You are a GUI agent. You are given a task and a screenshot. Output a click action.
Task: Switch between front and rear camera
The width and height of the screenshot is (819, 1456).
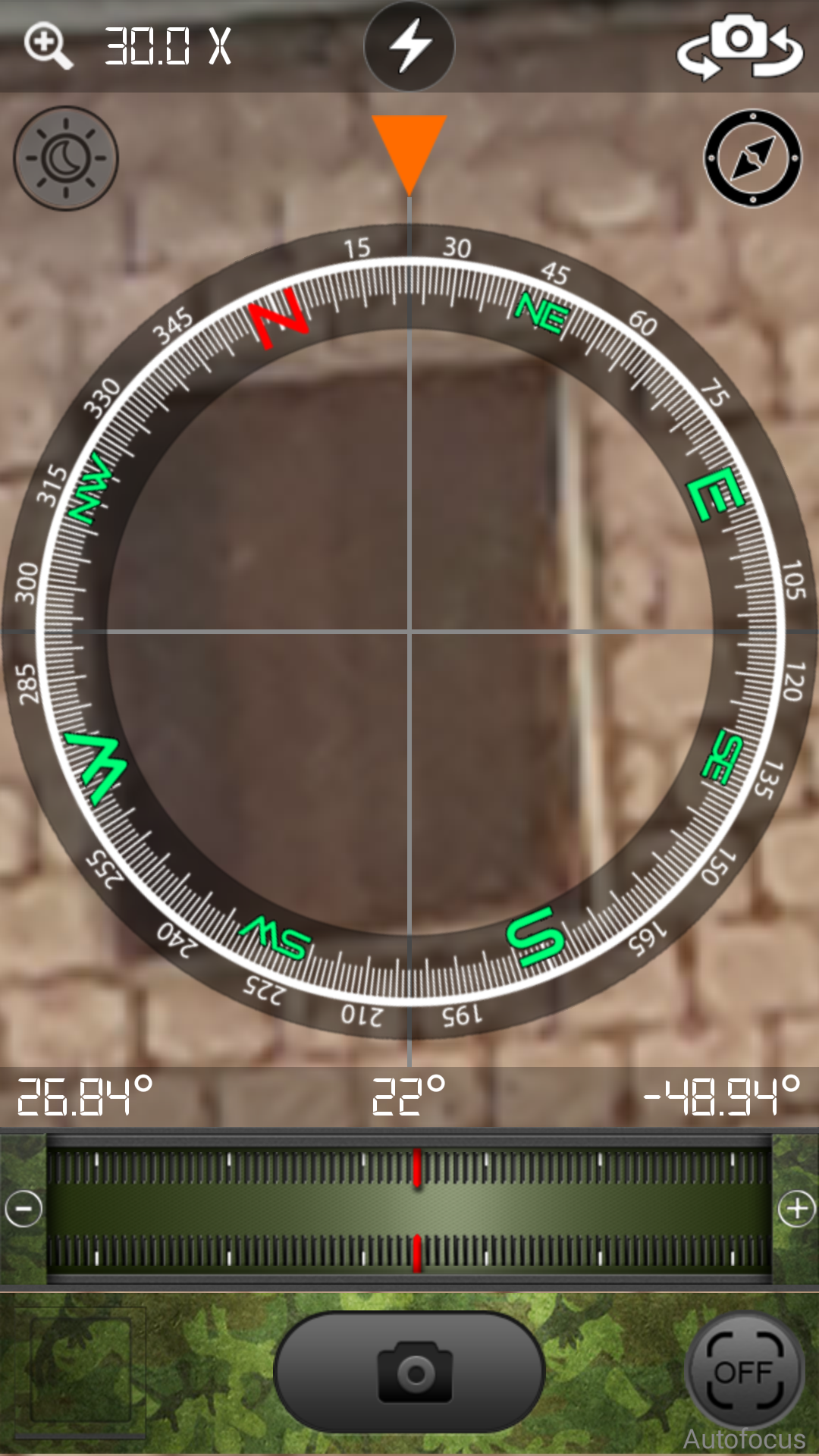(739, 47)
